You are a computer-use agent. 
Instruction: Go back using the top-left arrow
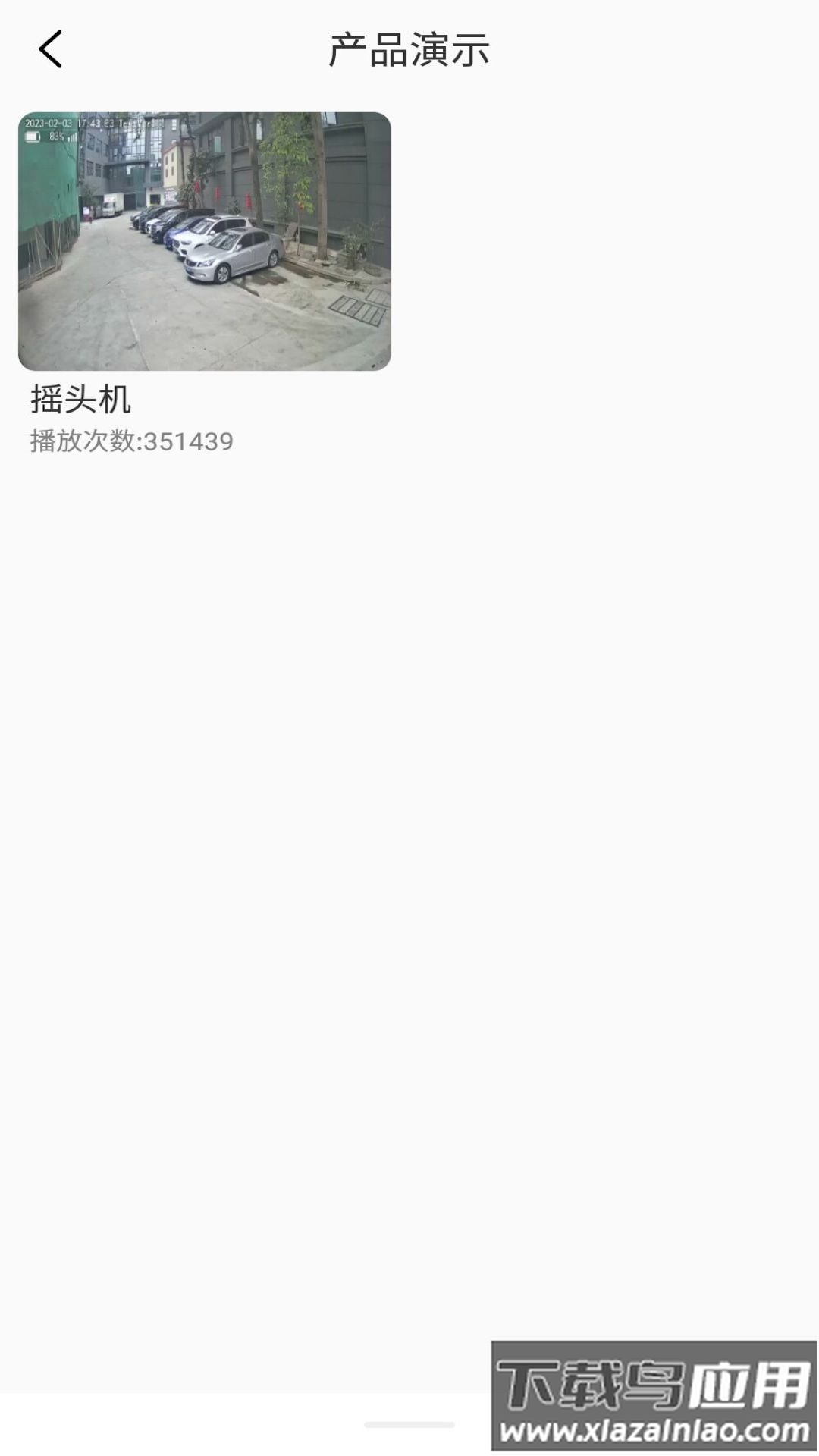coord(50,50)
